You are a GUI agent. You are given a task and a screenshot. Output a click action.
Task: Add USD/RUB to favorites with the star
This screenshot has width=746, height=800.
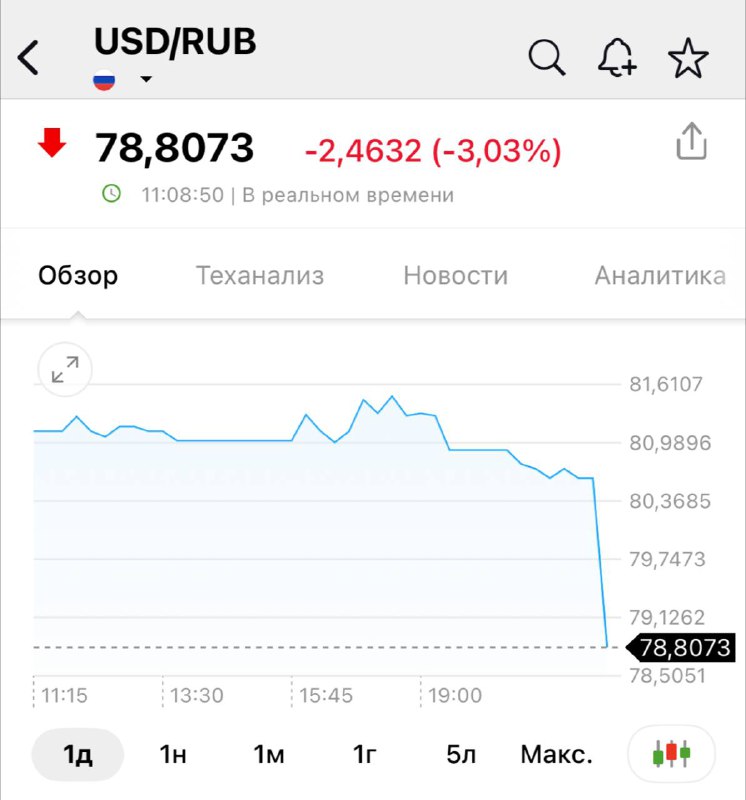point(688,58)
